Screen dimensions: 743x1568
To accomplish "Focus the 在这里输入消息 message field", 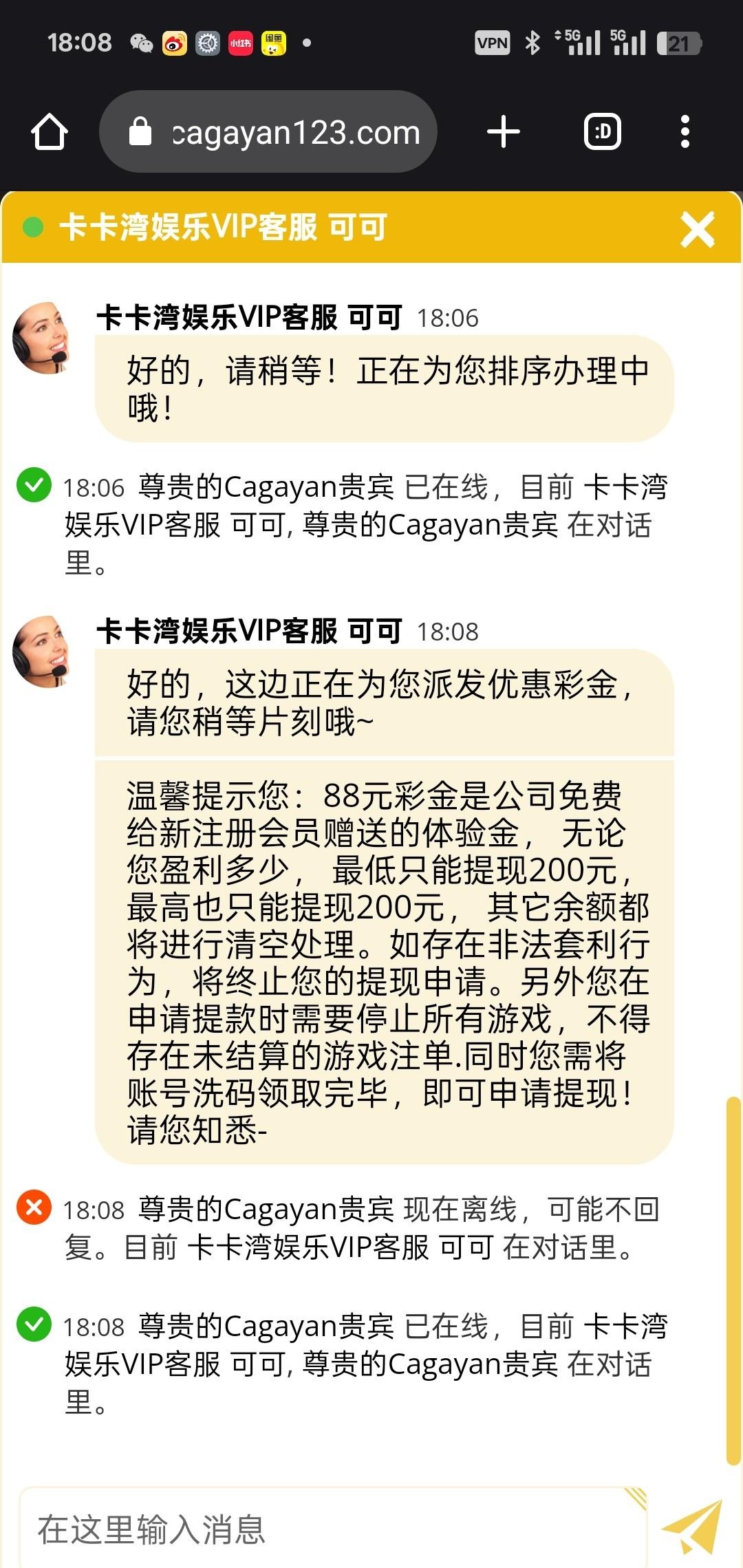I will click(x=330, y=1529).
